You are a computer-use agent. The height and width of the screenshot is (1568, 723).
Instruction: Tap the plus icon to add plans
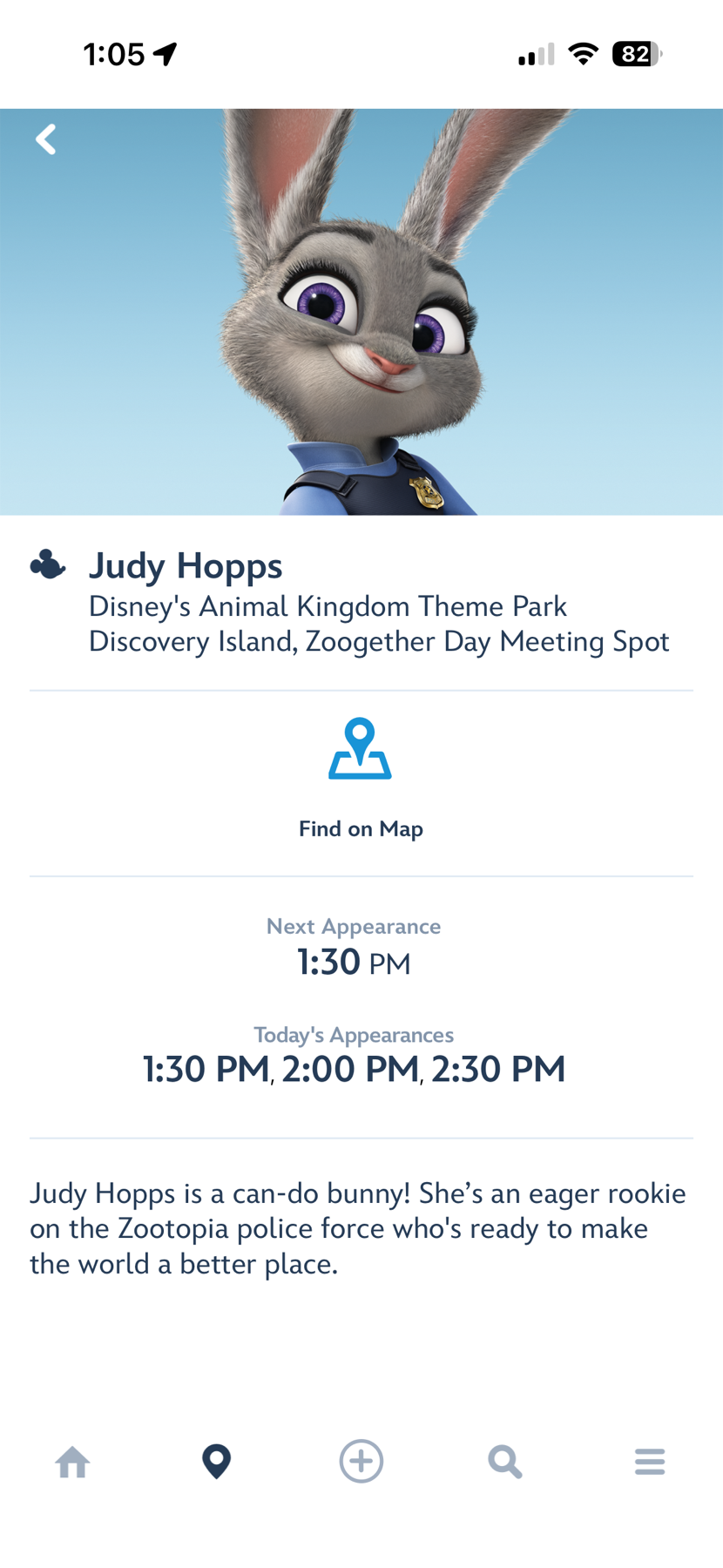click(x=361, y=1460)
